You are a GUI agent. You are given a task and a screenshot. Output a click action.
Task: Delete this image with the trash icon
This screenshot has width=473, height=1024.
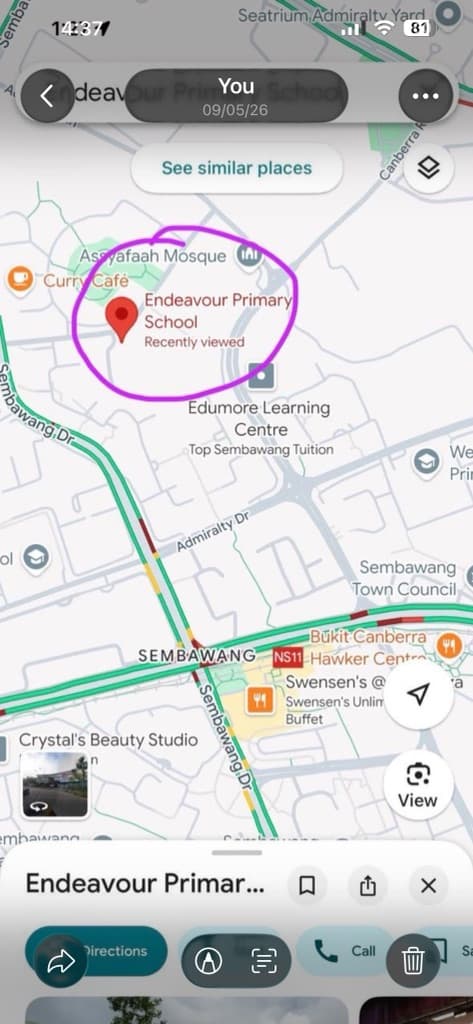click(413, 961)
